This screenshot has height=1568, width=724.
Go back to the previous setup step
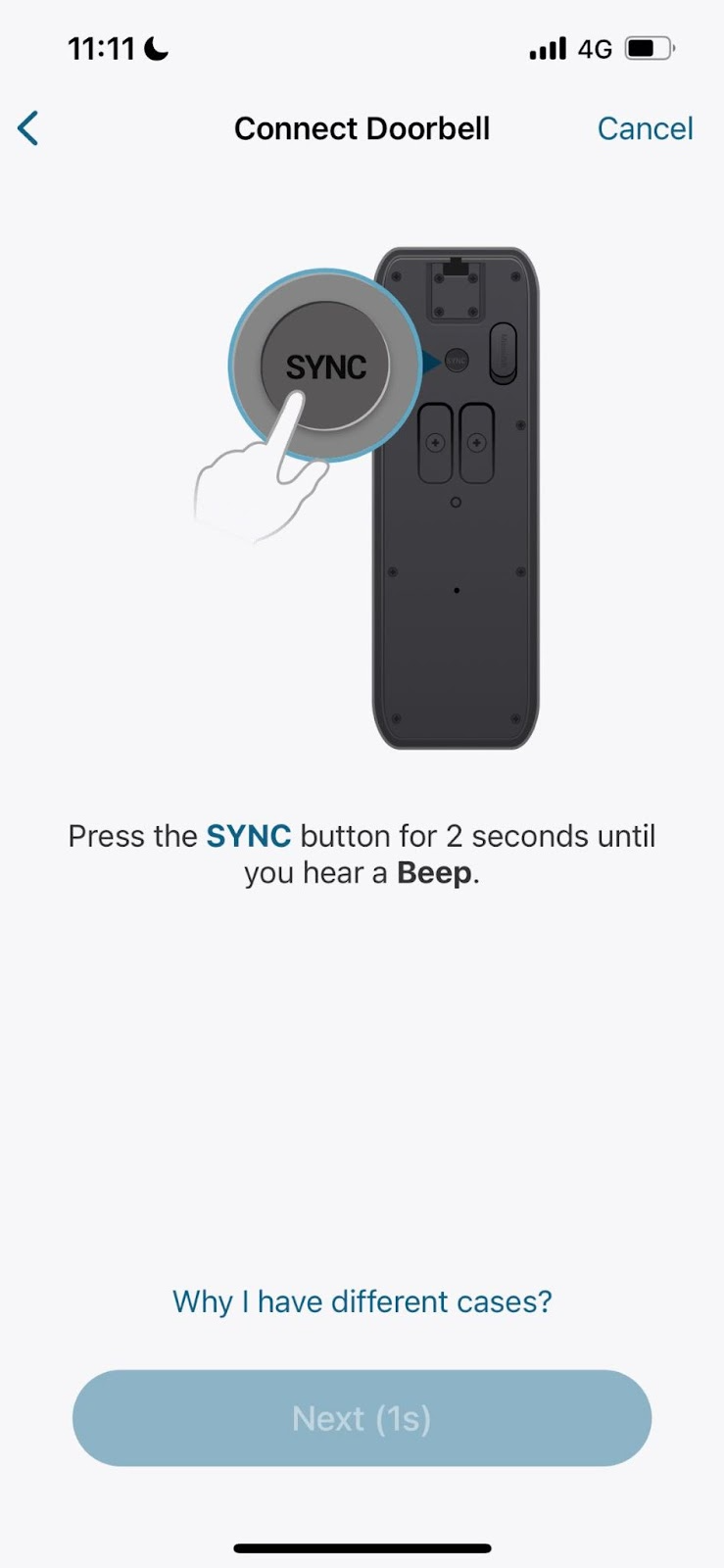28,128
